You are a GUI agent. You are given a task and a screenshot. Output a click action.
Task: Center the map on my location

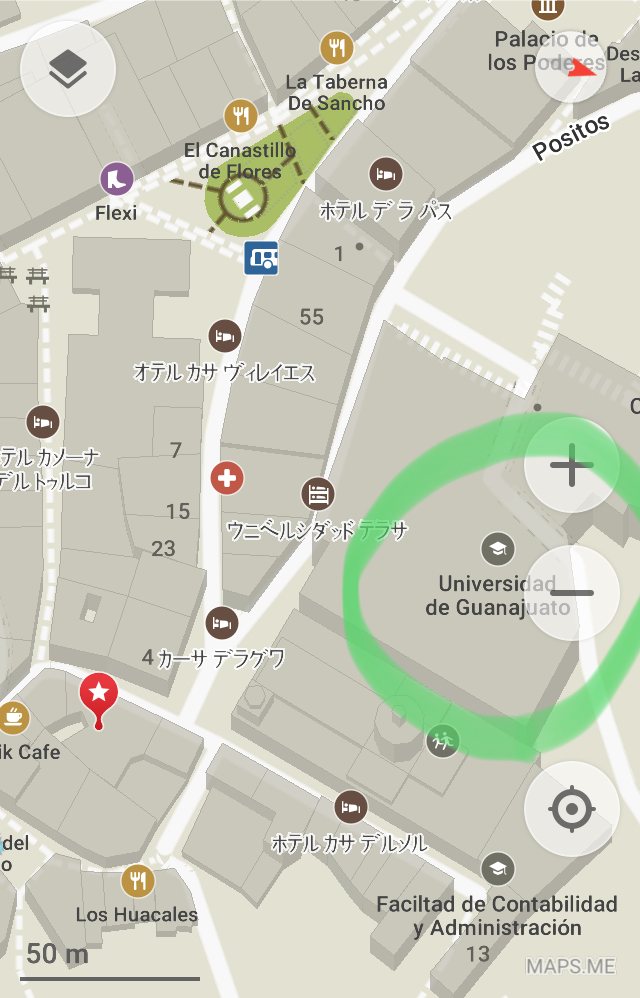(572, 808)
